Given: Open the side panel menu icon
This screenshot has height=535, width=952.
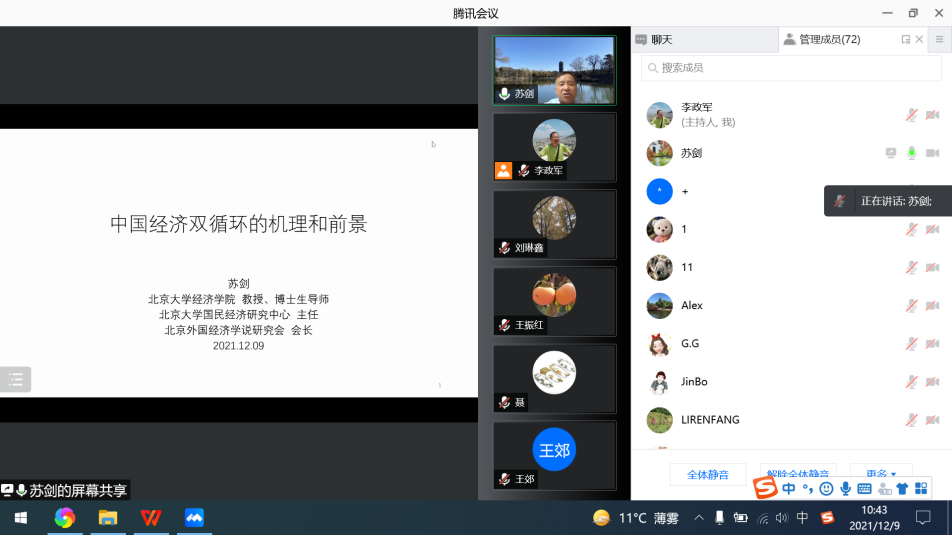Looking at the screenshot, I should click(939, 39).
